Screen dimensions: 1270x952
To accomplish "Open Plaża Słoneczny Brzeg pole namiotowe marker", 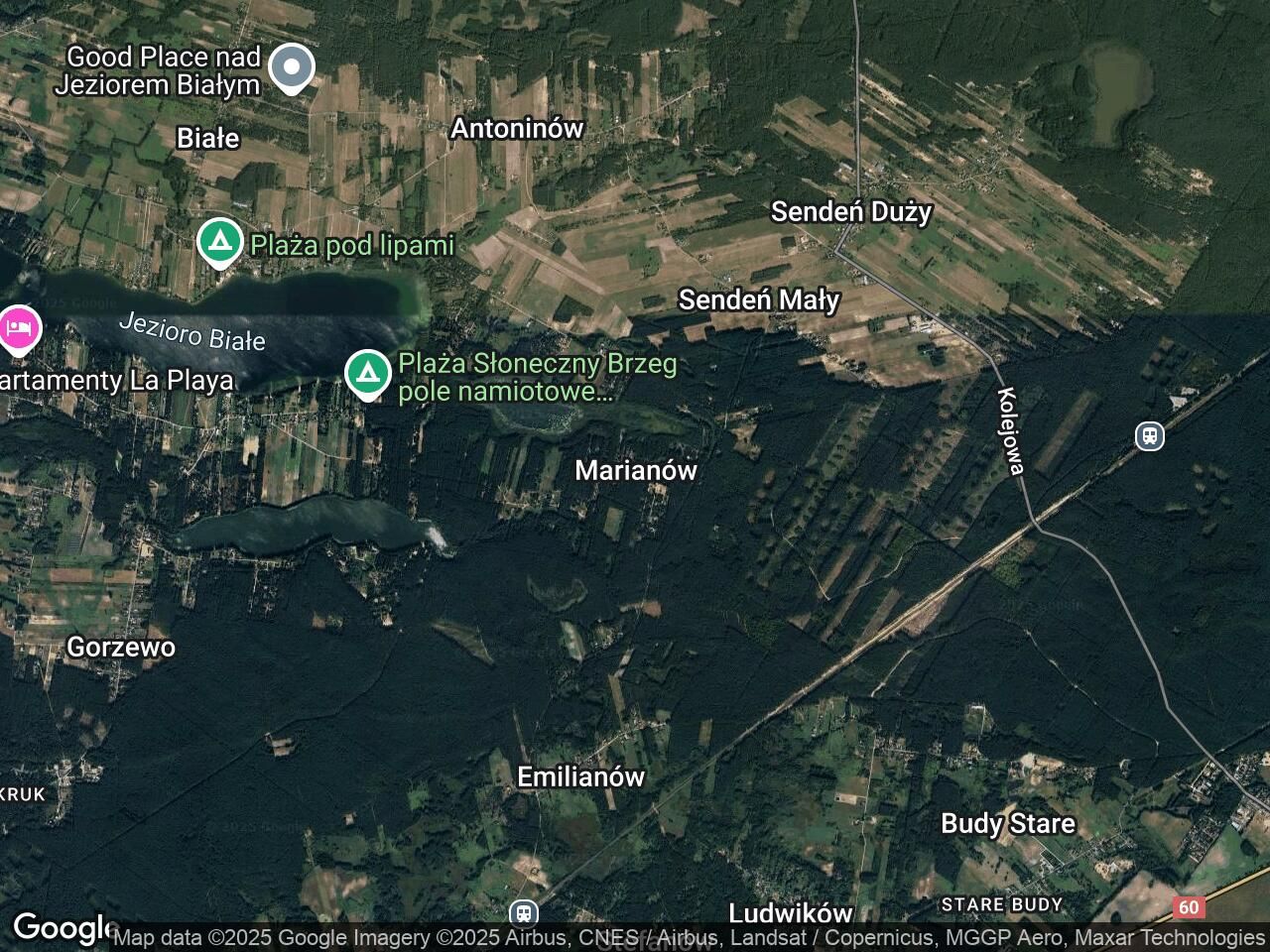I will 368,373.
